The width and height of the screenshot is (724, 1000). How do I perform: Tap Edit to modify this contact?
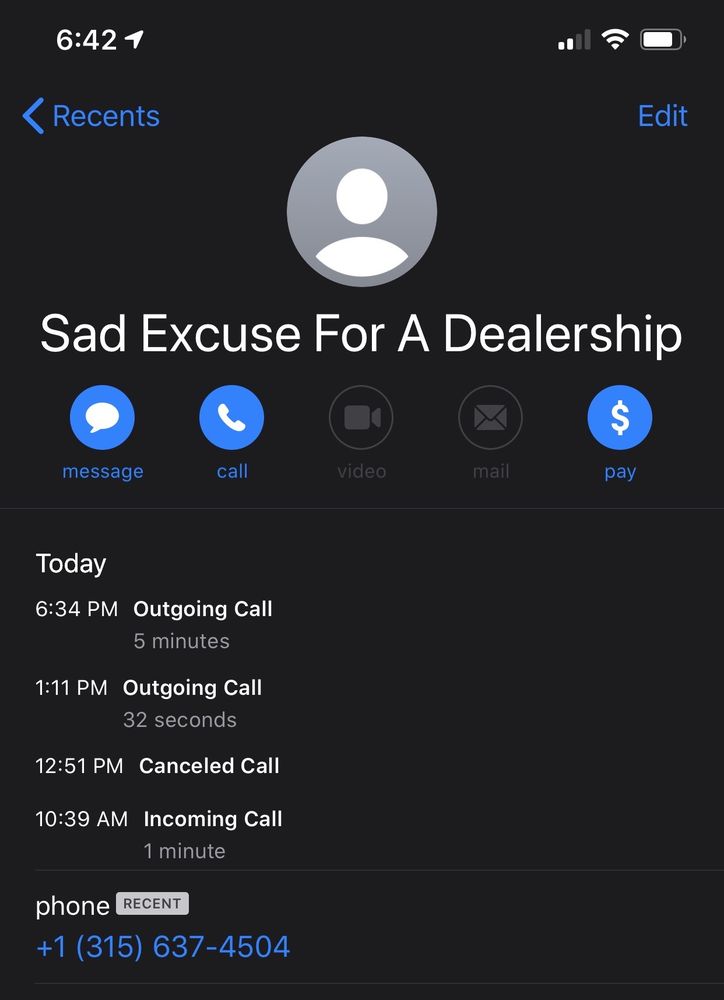(x=662, y=116)
